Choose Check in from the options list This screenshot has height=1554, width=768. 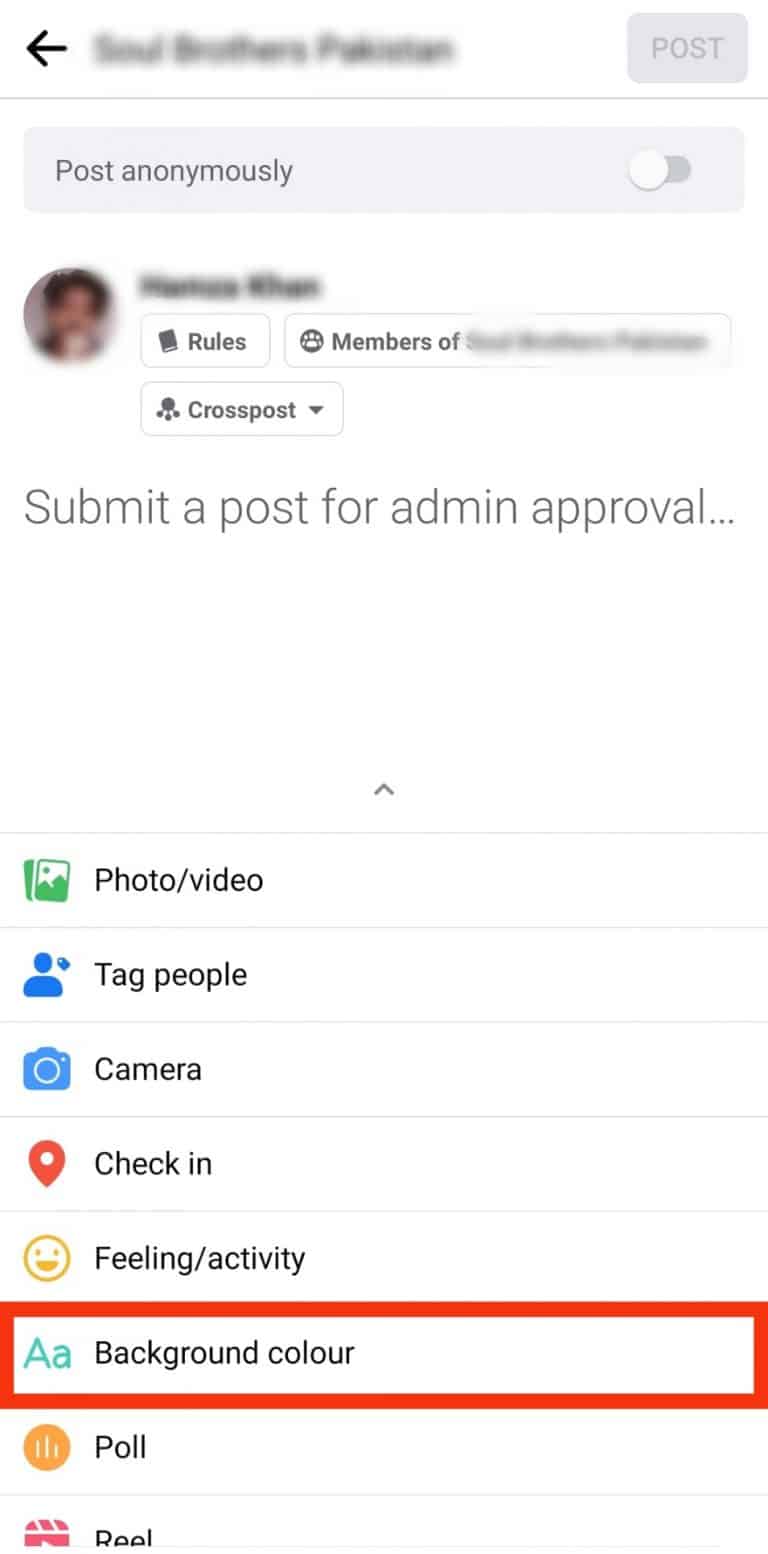tap(152, 1163)
